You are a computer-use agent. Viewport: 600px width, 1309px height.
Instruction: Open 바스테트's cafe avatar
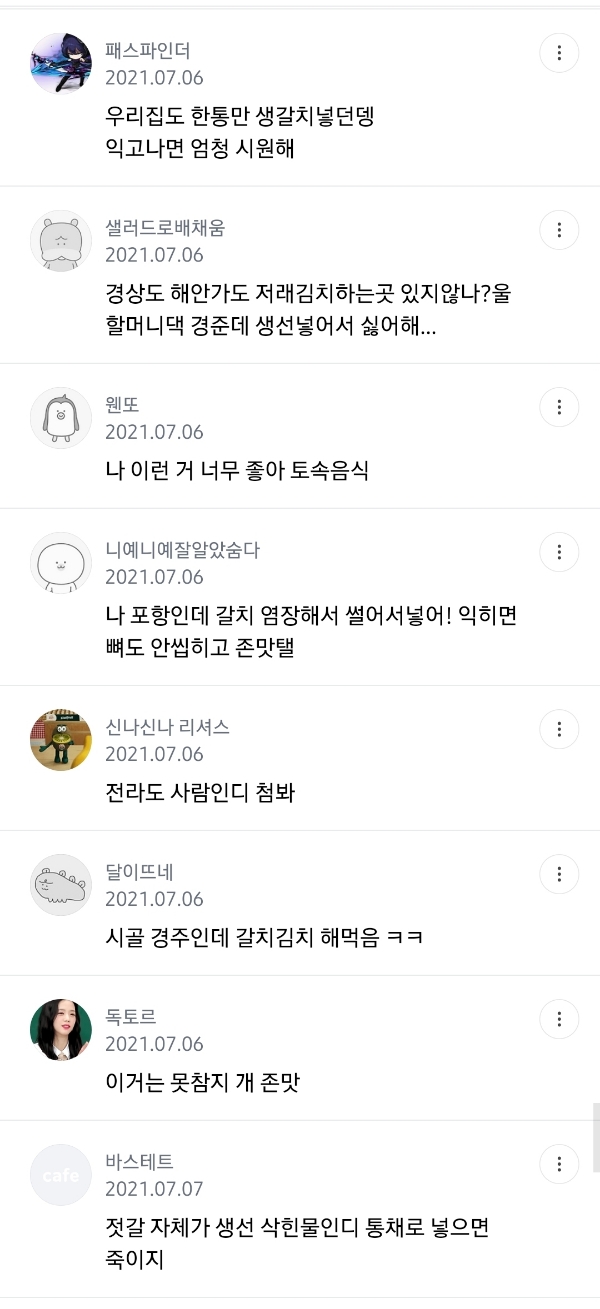point(61,1175)
